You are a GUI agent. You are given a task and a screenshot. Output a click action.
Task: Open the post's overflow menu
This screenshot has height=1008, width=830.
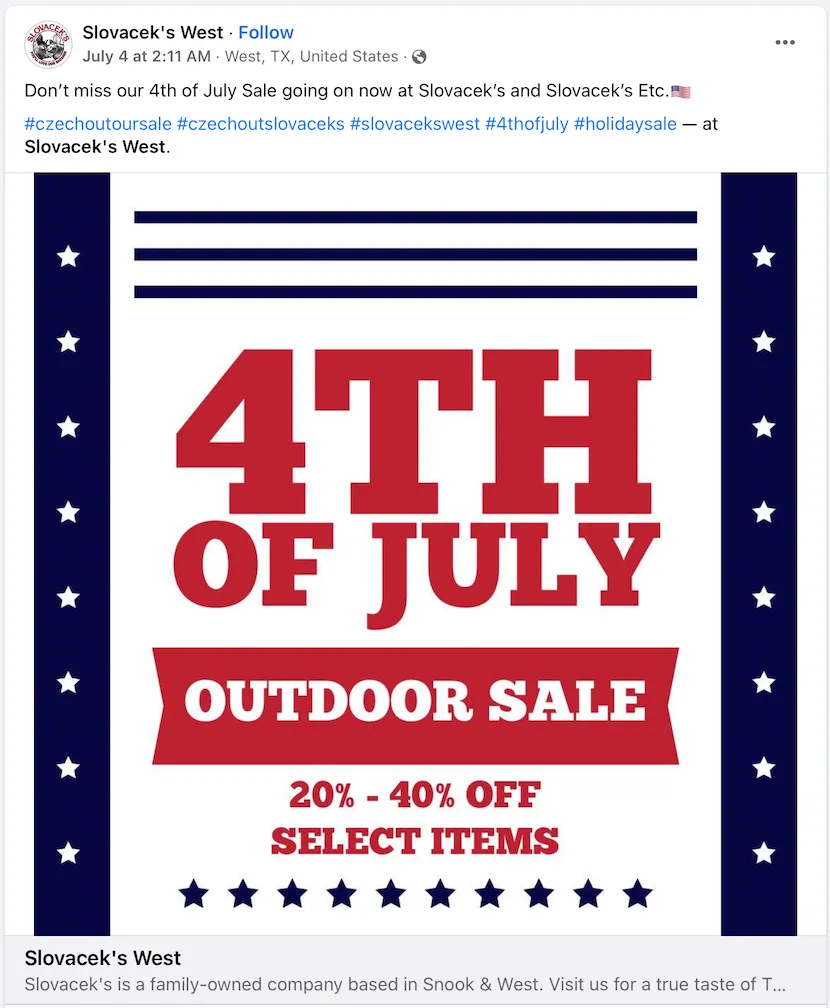[x=785, y=42]
